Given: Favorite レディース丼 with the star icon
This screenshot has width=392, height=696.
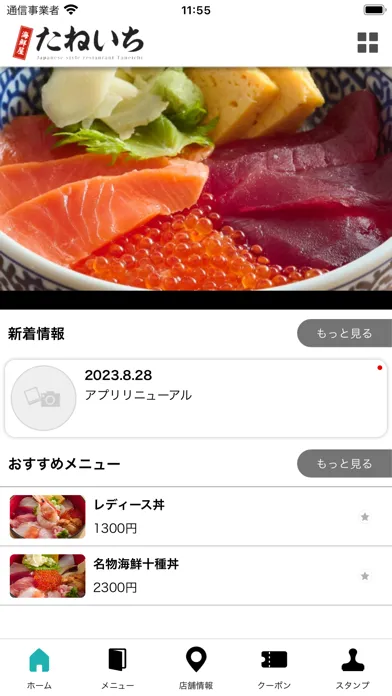Looking at the screenshot, I should coord(365,517).
